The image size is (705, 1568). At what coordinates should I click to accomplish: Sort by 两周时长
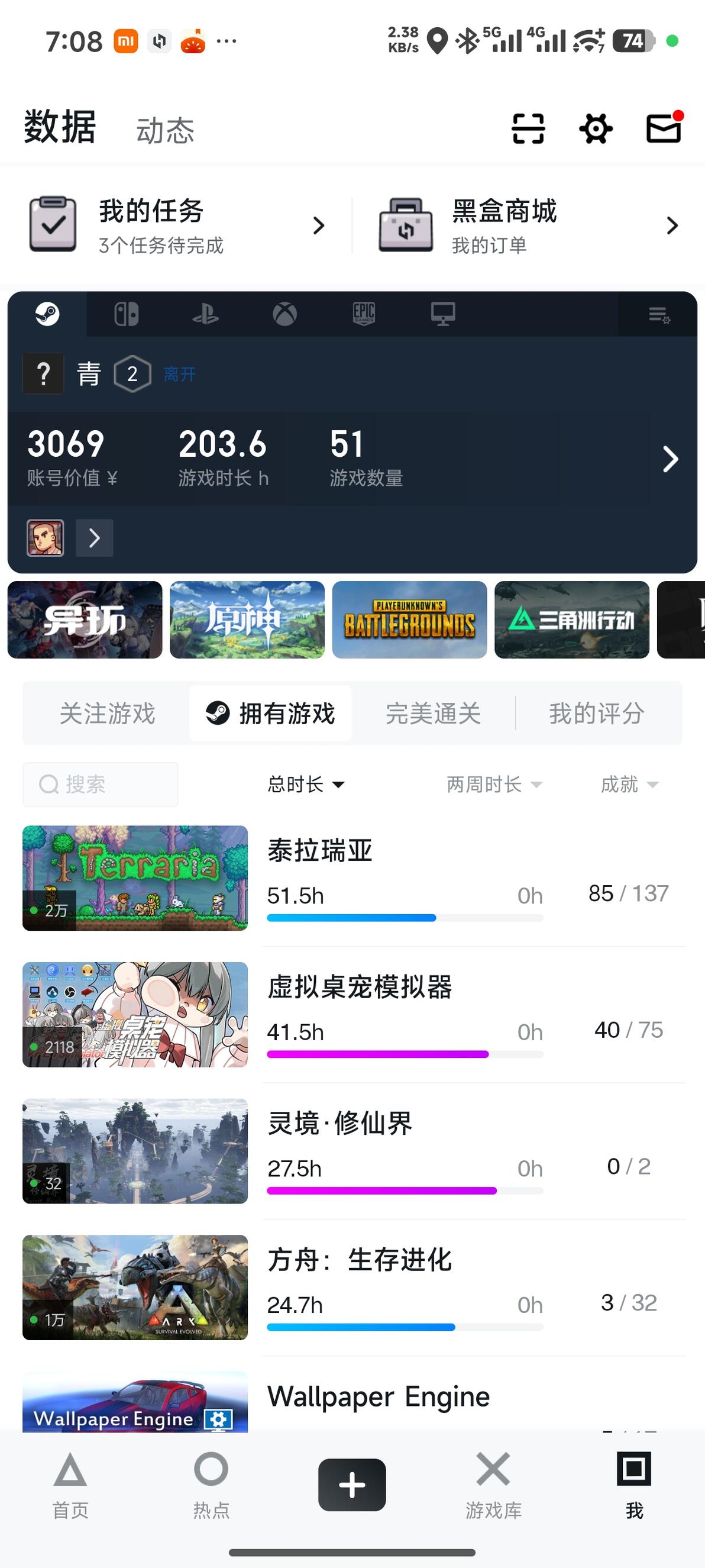tap(494, 784)
